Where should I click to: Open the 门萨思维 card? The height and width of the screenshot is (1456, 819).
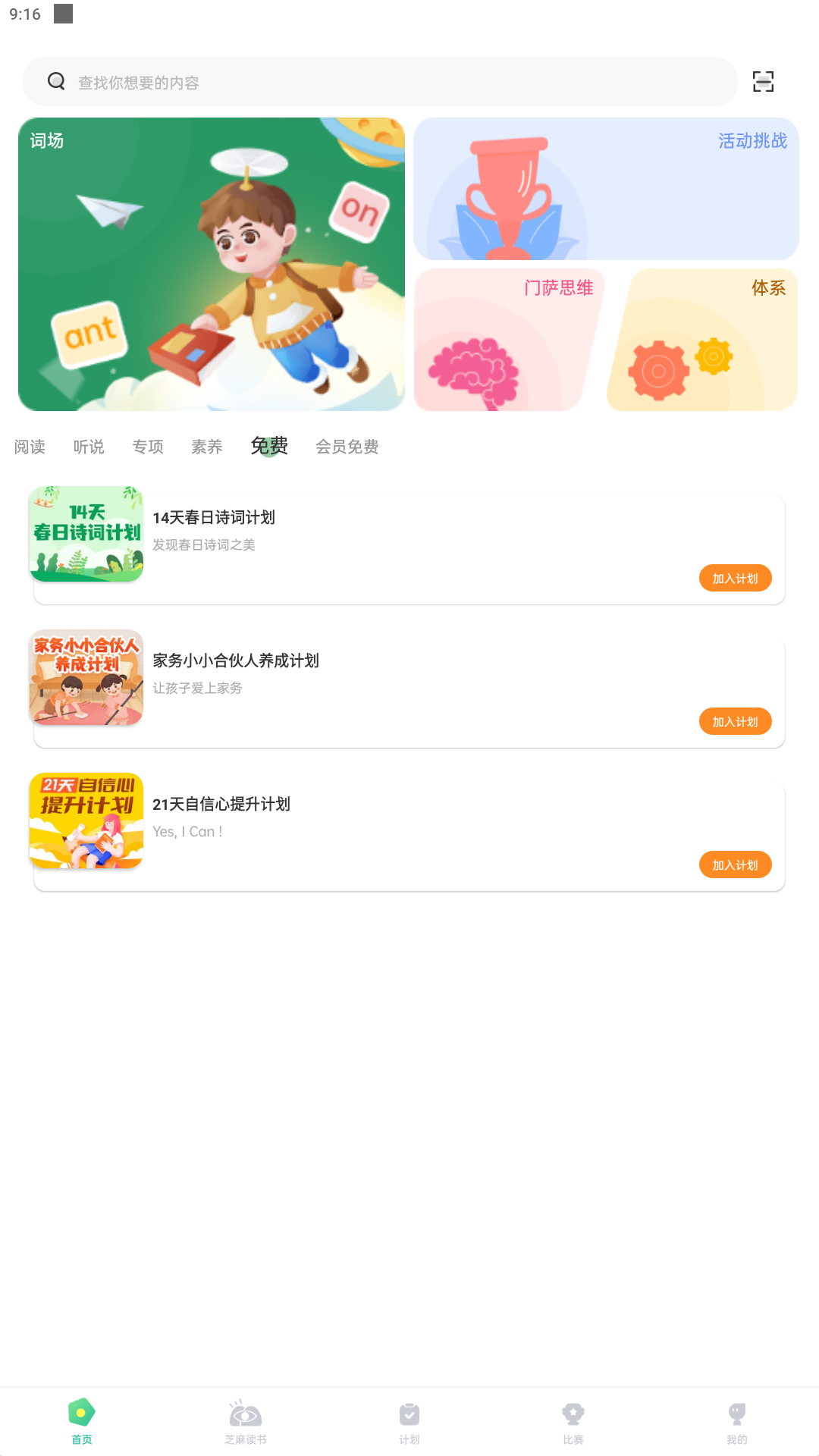point(507,340)
